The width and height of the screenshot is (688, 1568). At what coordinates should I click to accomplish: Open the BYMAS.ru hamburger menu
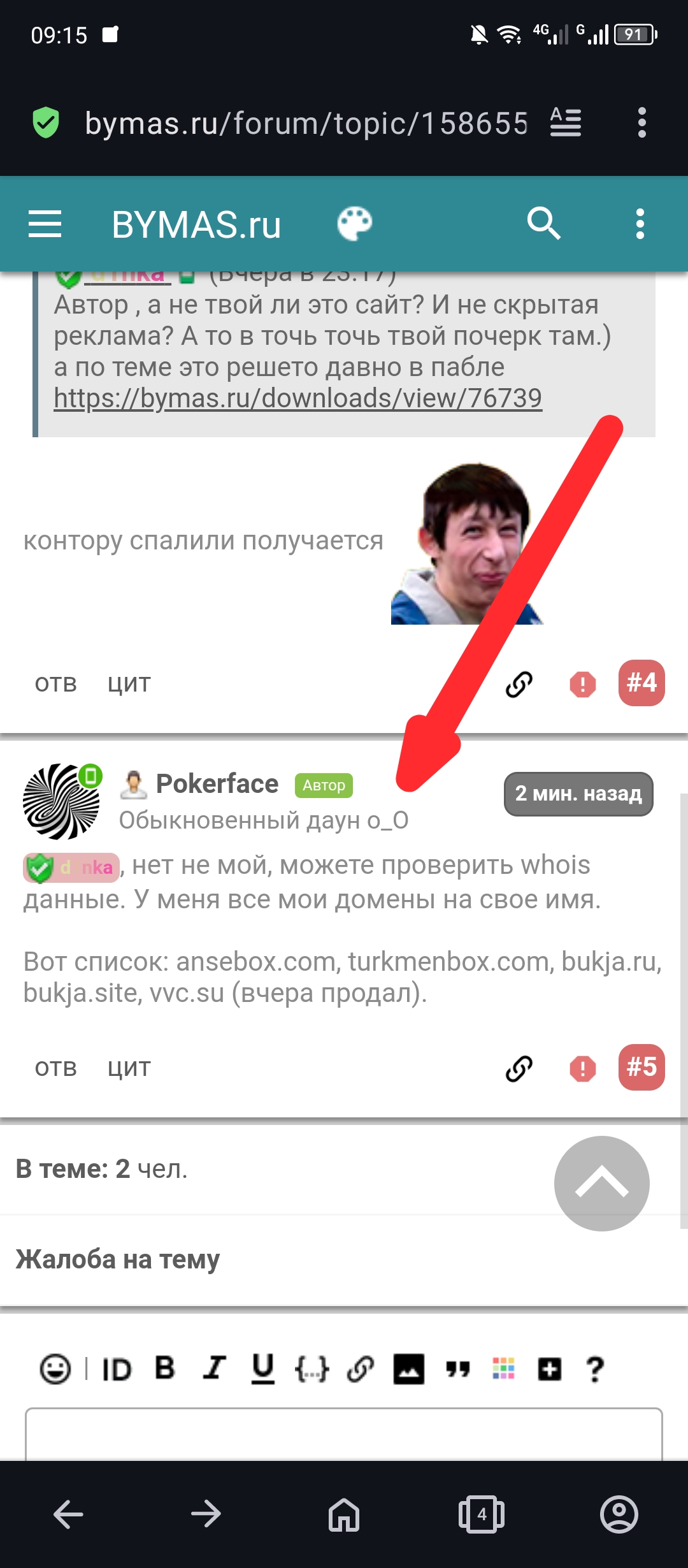45,224
